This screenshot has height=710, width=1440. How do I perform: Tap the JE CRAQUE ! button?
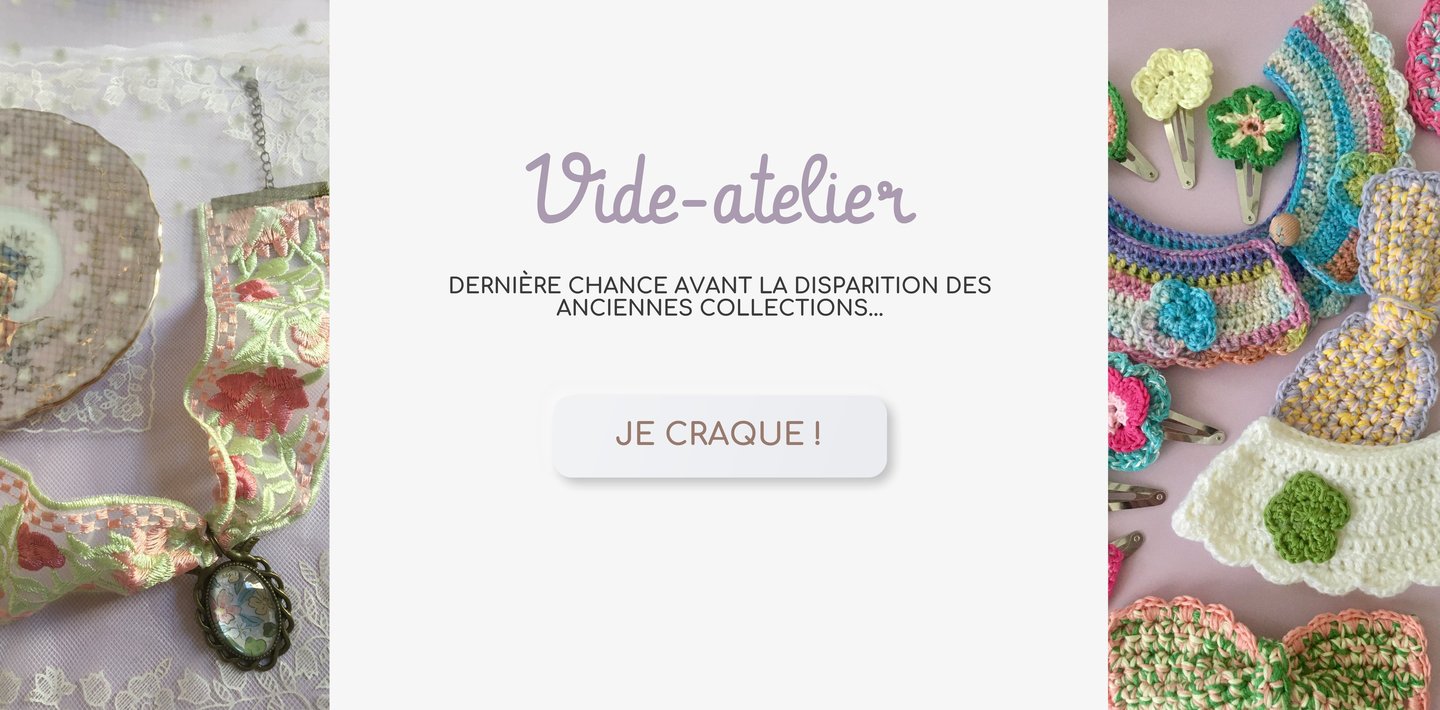[719, 435]
